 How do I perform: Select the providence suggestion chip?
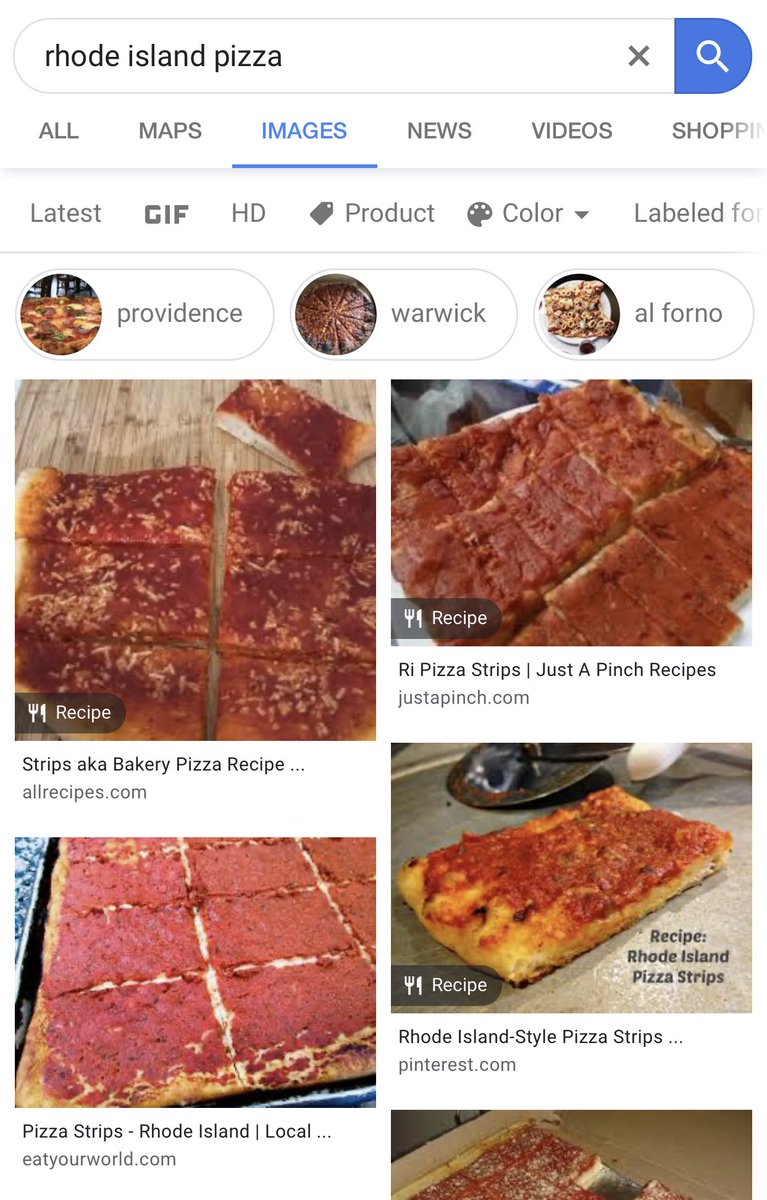145,314
